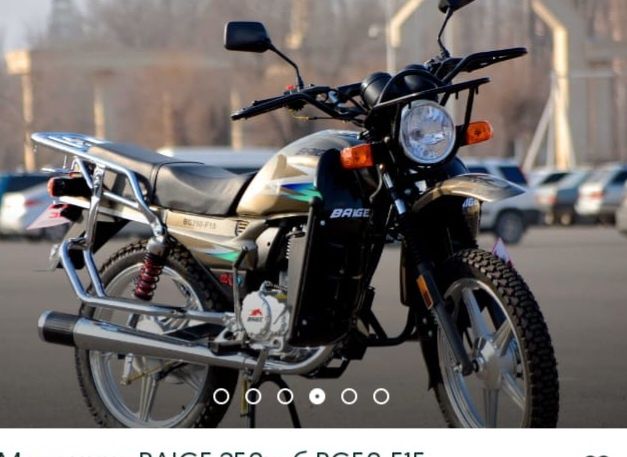Select the second carousel indicator dot

pos(253,396)
